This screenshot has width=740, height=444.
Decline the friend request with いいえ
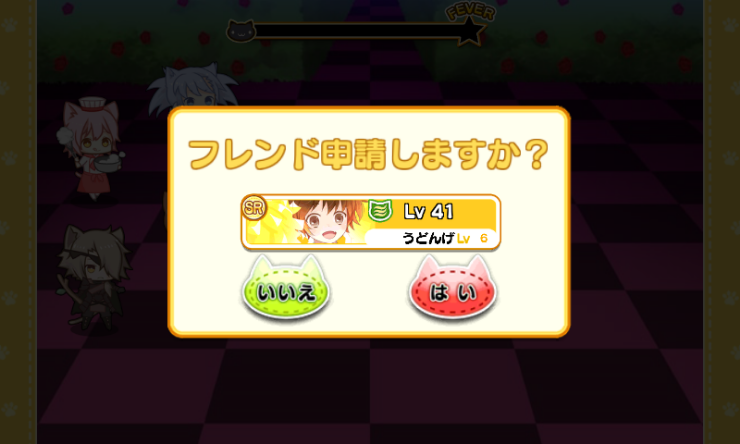tap(286, 292)
